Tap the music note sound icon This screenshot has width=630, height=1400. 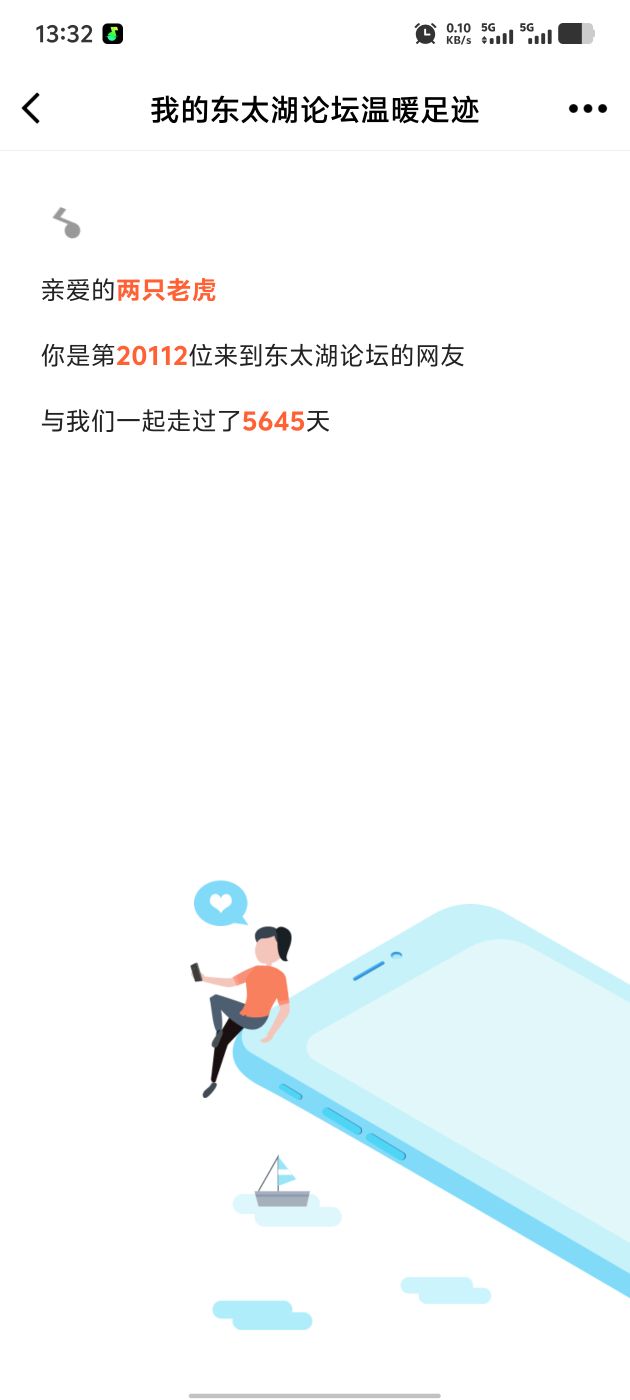coord(67,223)
